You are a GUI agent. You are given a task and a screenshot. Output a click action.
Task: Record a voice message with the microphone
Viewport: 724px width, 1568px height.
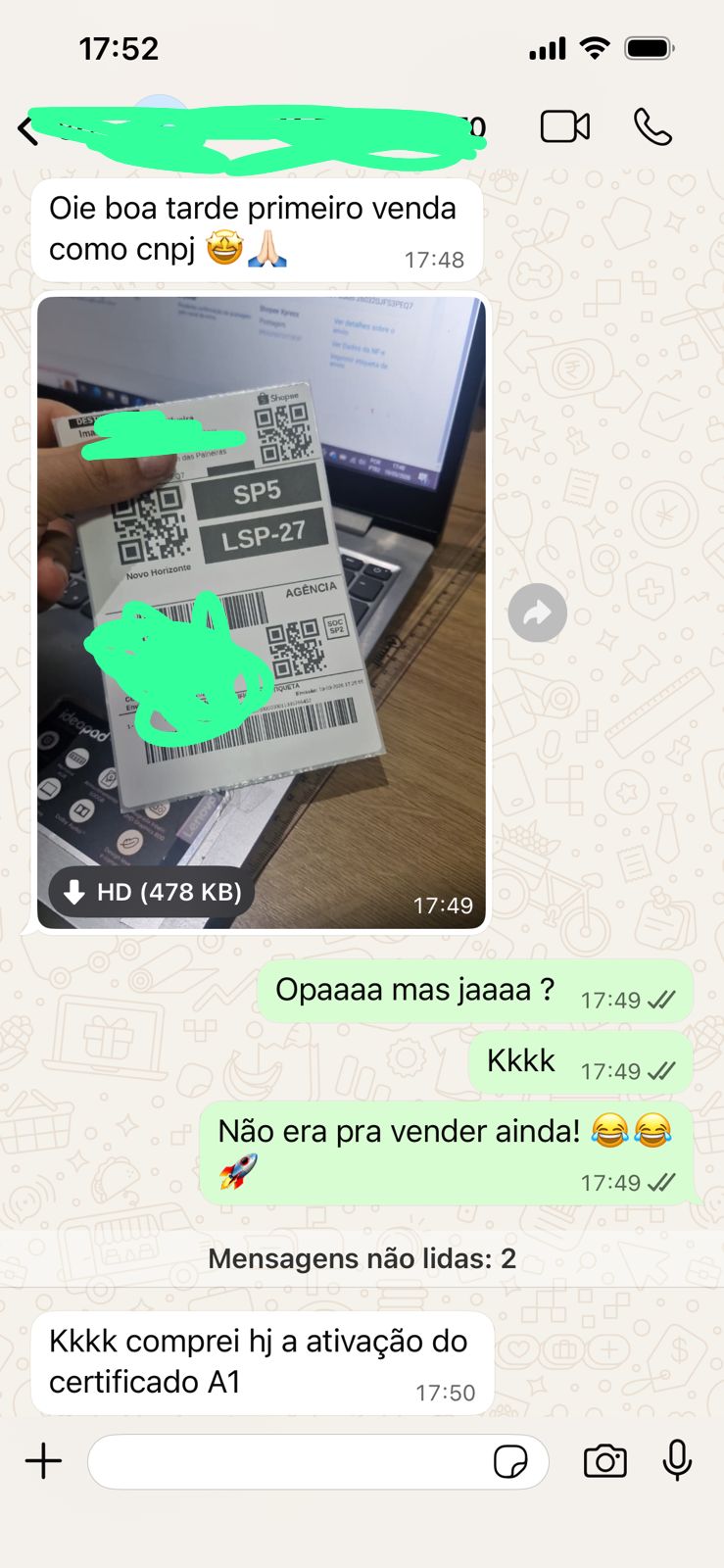click(677, 1460)
